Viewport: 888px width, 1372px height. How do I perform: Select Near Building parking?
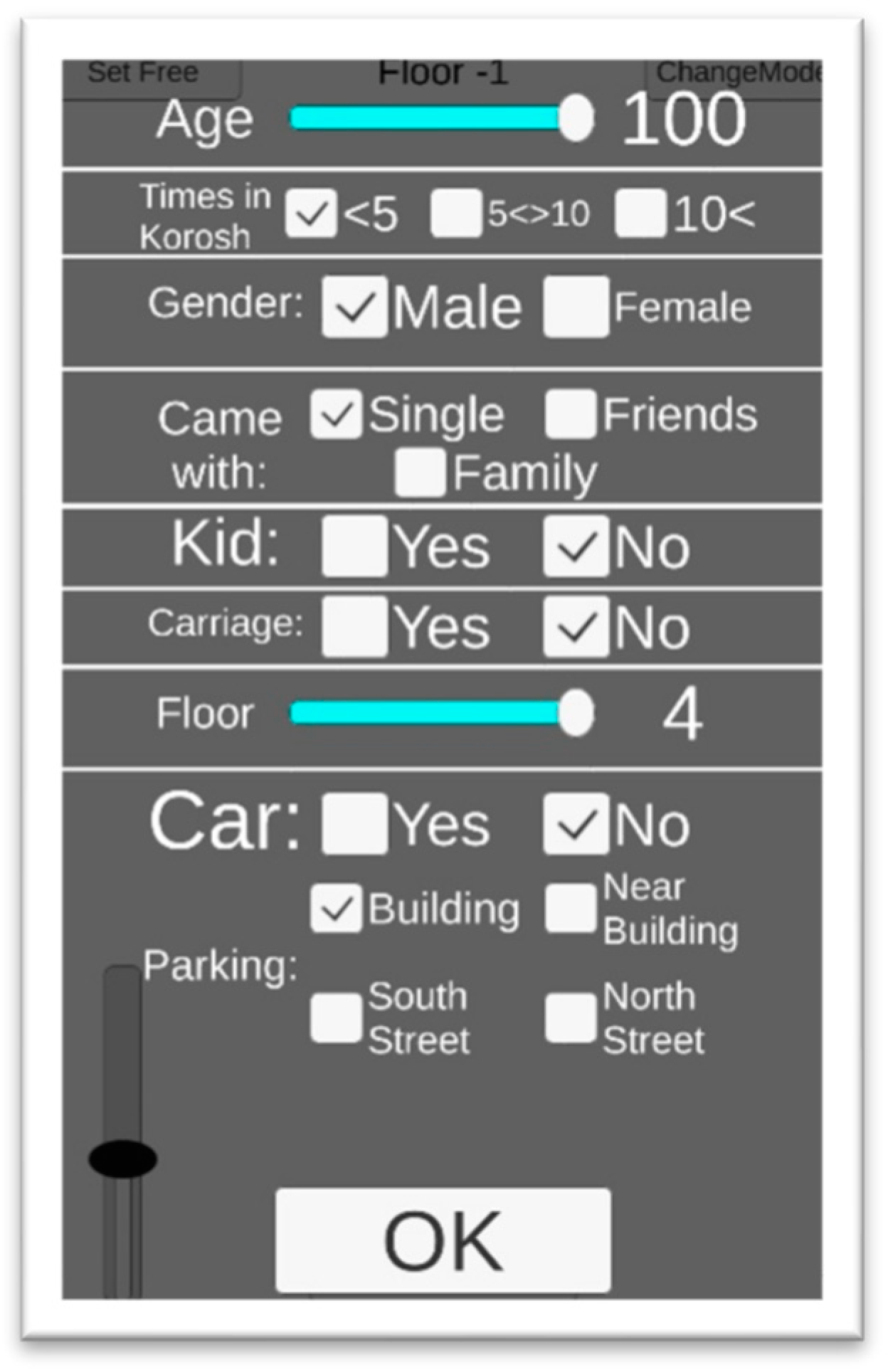point(570,908)
